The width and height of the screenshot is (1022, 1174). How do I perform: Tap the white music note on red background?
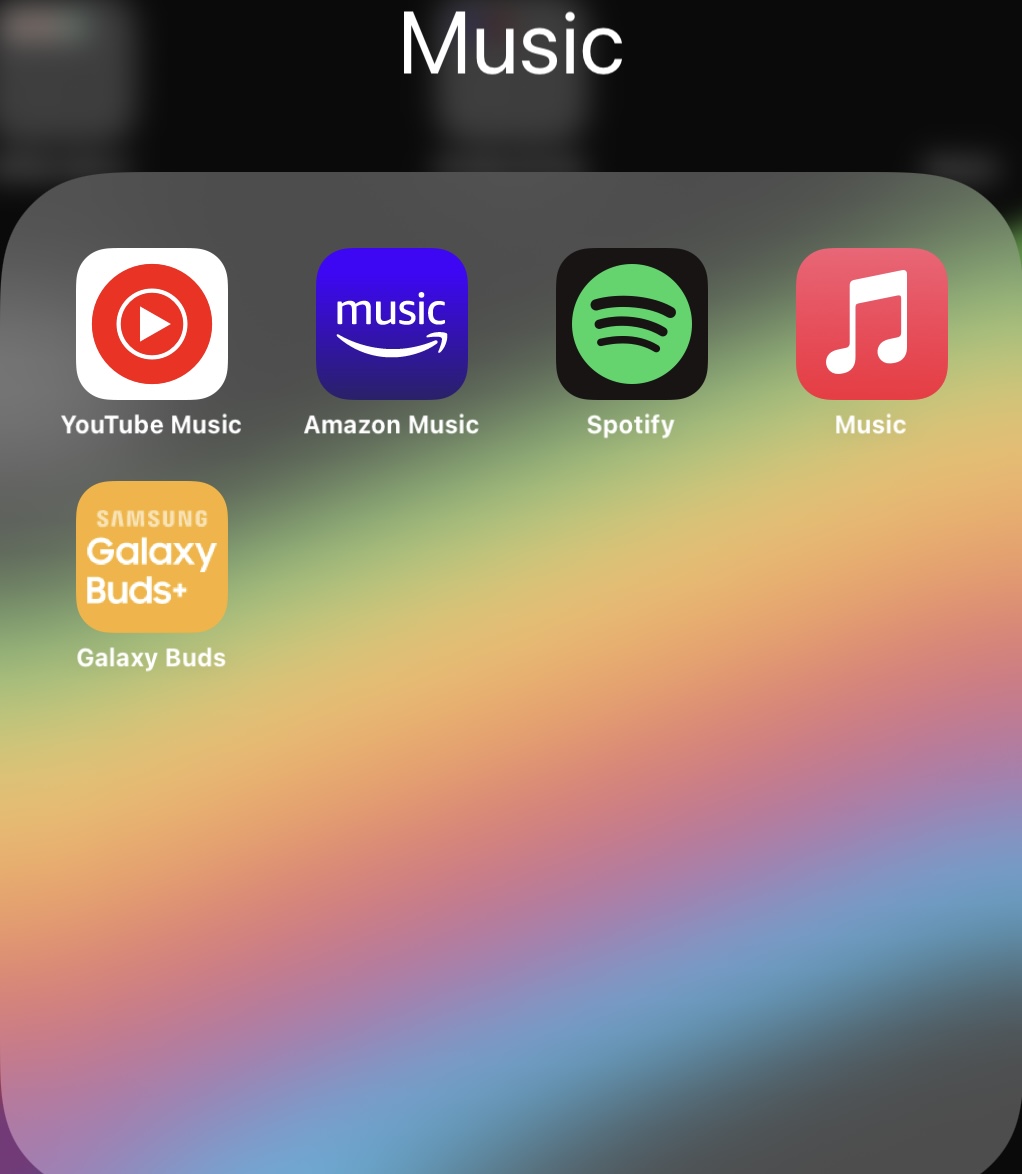(870, 323)
